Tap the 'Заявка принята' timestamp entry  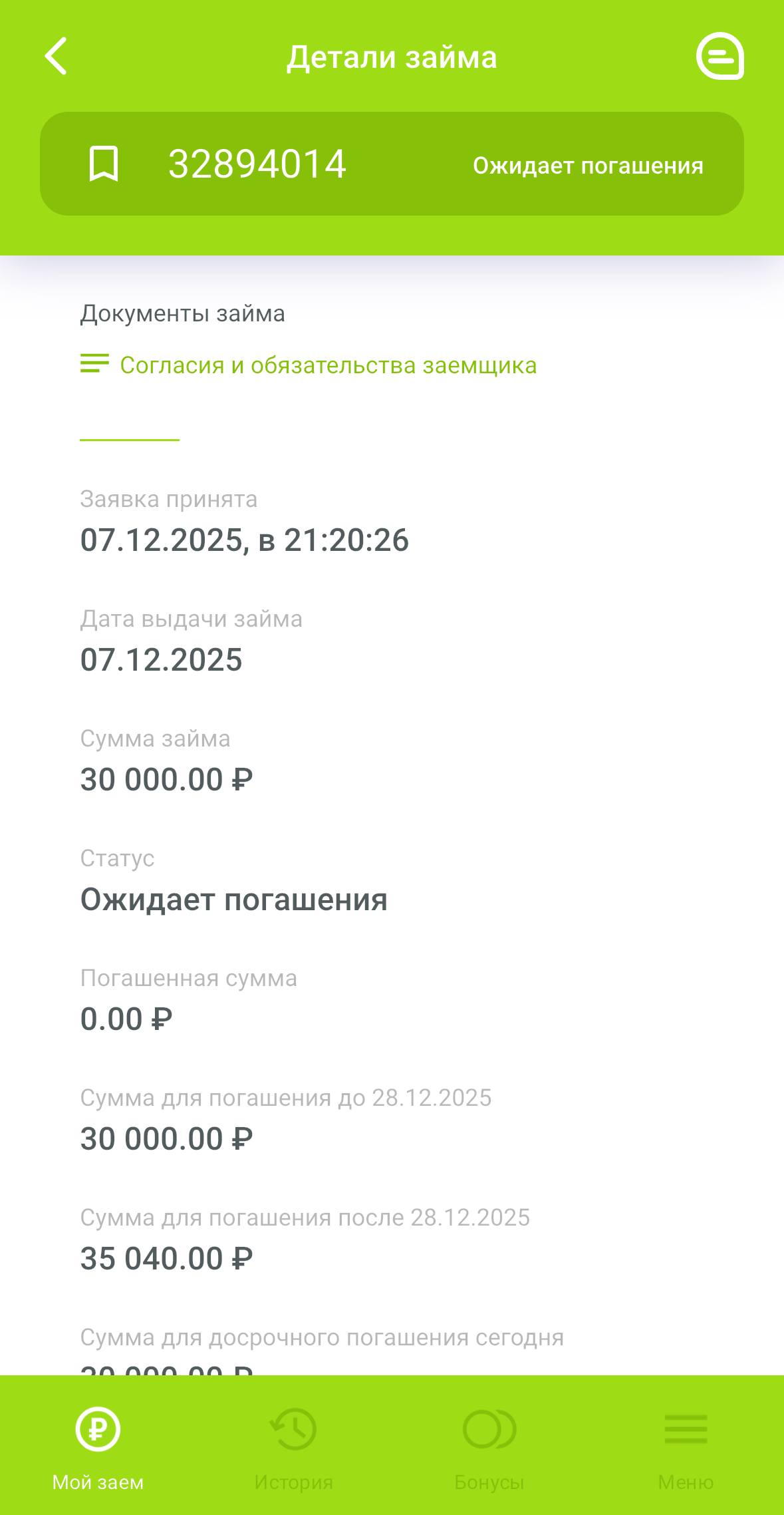pos(245,540)
